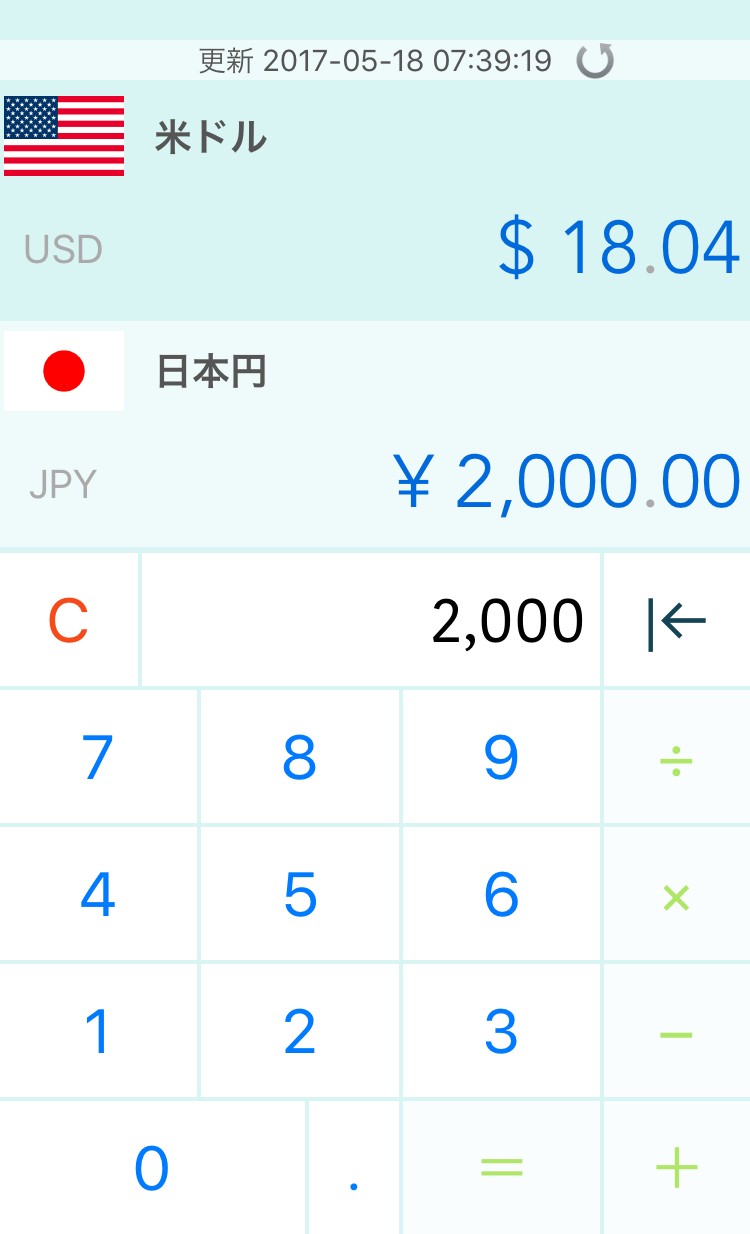This screenshot has width=750, height=1234.
Task: Delete the last digit with the backspace arrow
Action: pyautogui.click(x=676, y=621)
